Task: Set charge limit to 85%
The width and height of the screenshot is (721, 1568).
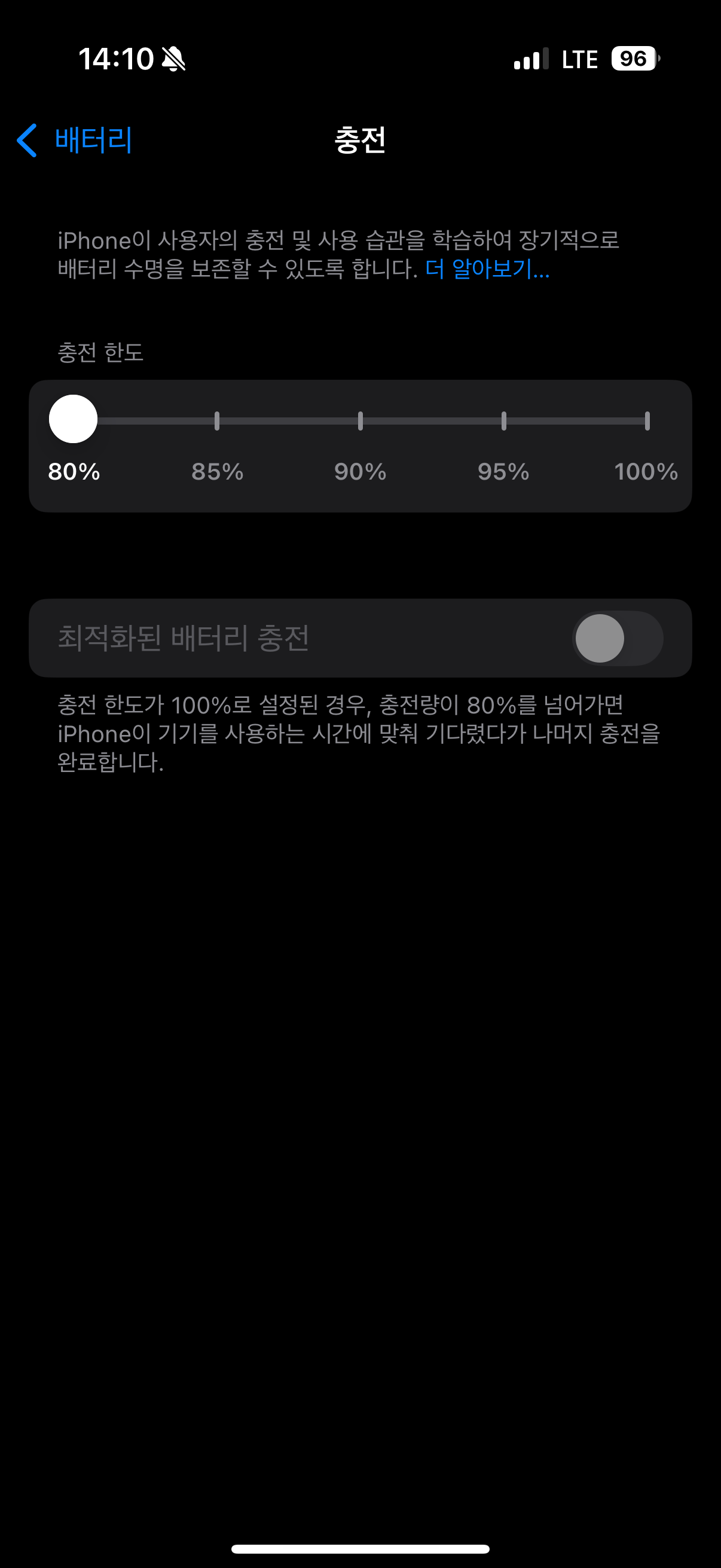Action: tap(217, 421)
